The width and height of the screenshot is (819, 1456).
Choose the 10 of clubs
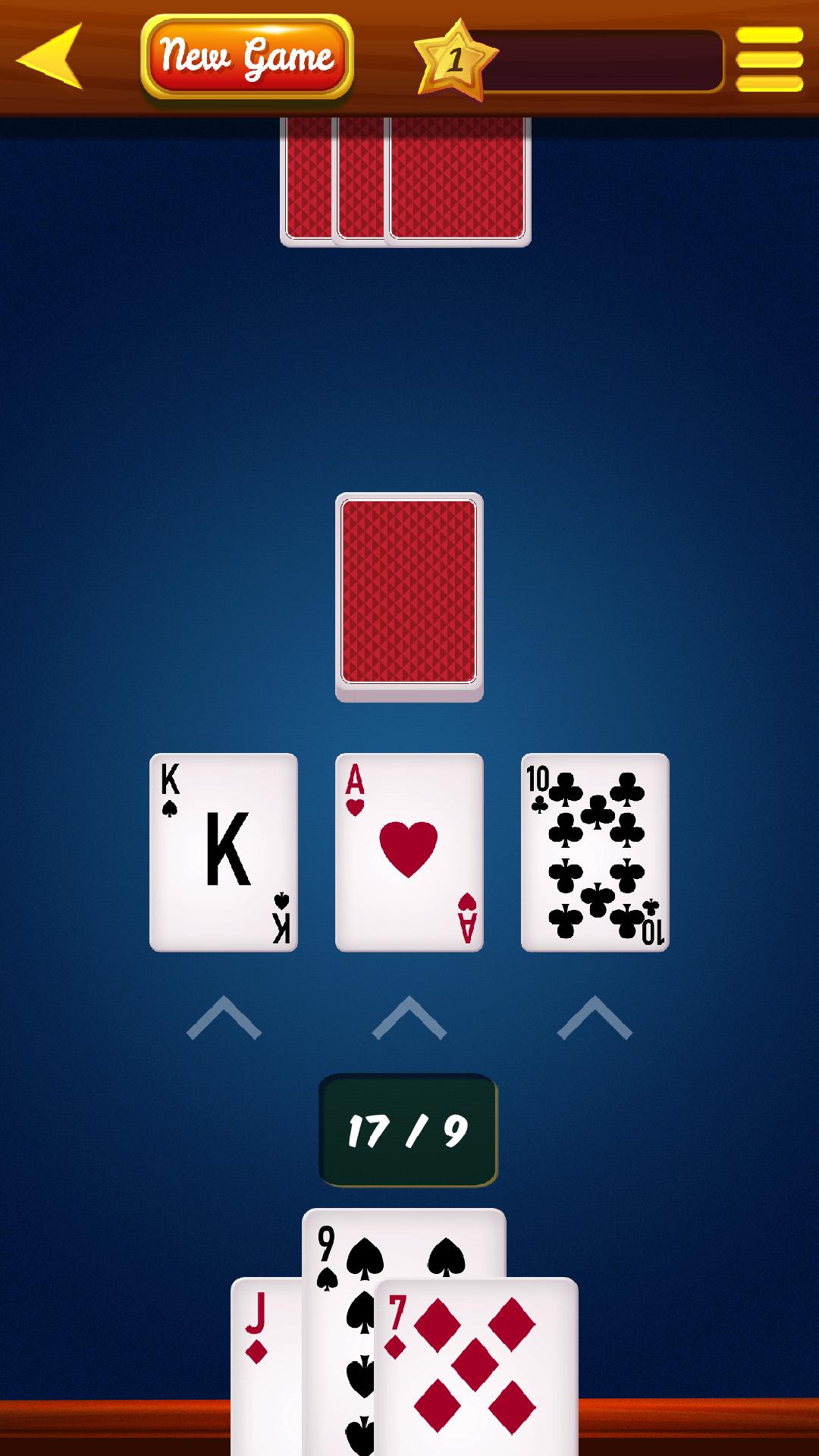(x=595, y=852)
